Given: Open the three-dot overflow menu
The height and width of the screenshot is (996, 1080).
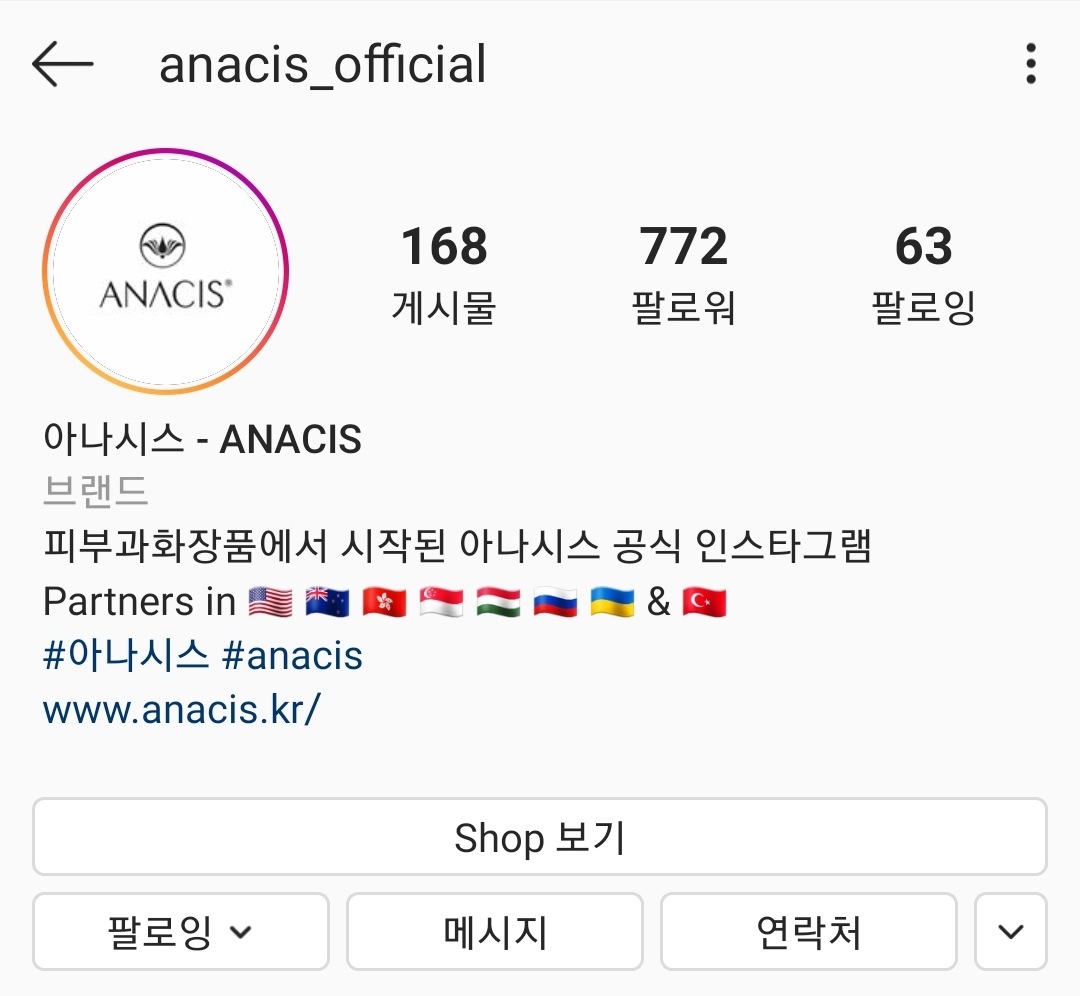Looking at the screenshot, I should (1031, 65).
